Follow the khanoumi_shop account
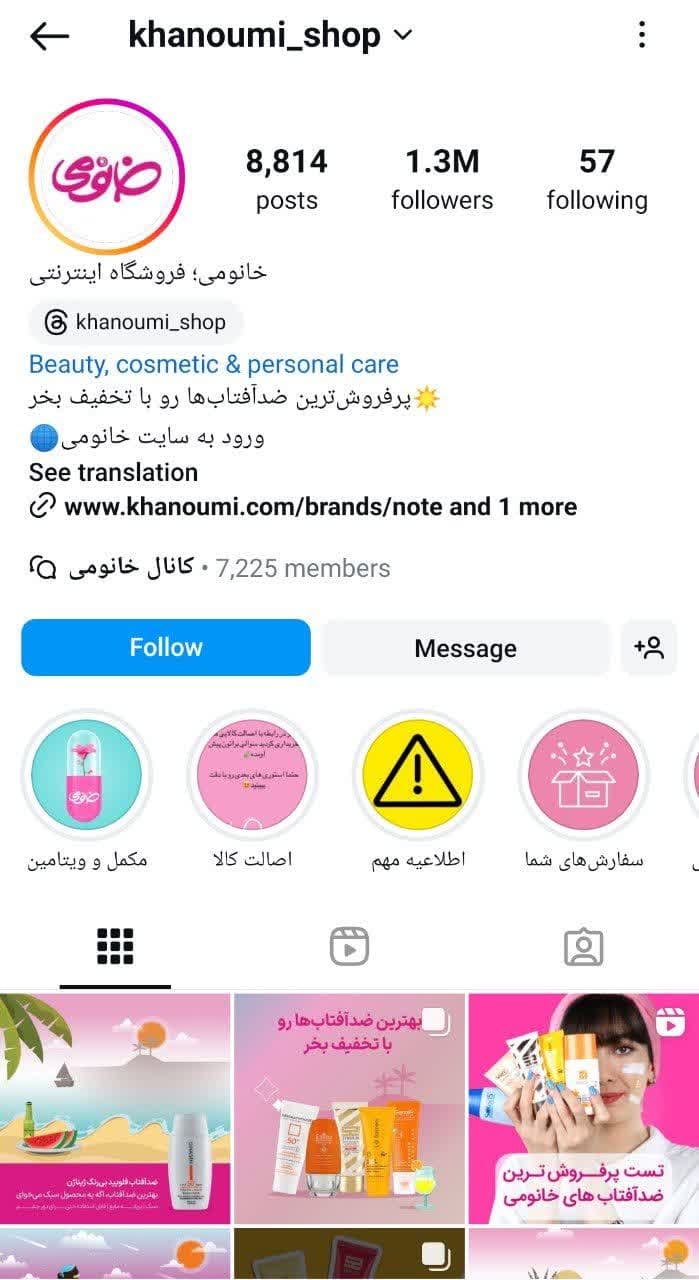 pyautogui.click(x=166, y=647)
